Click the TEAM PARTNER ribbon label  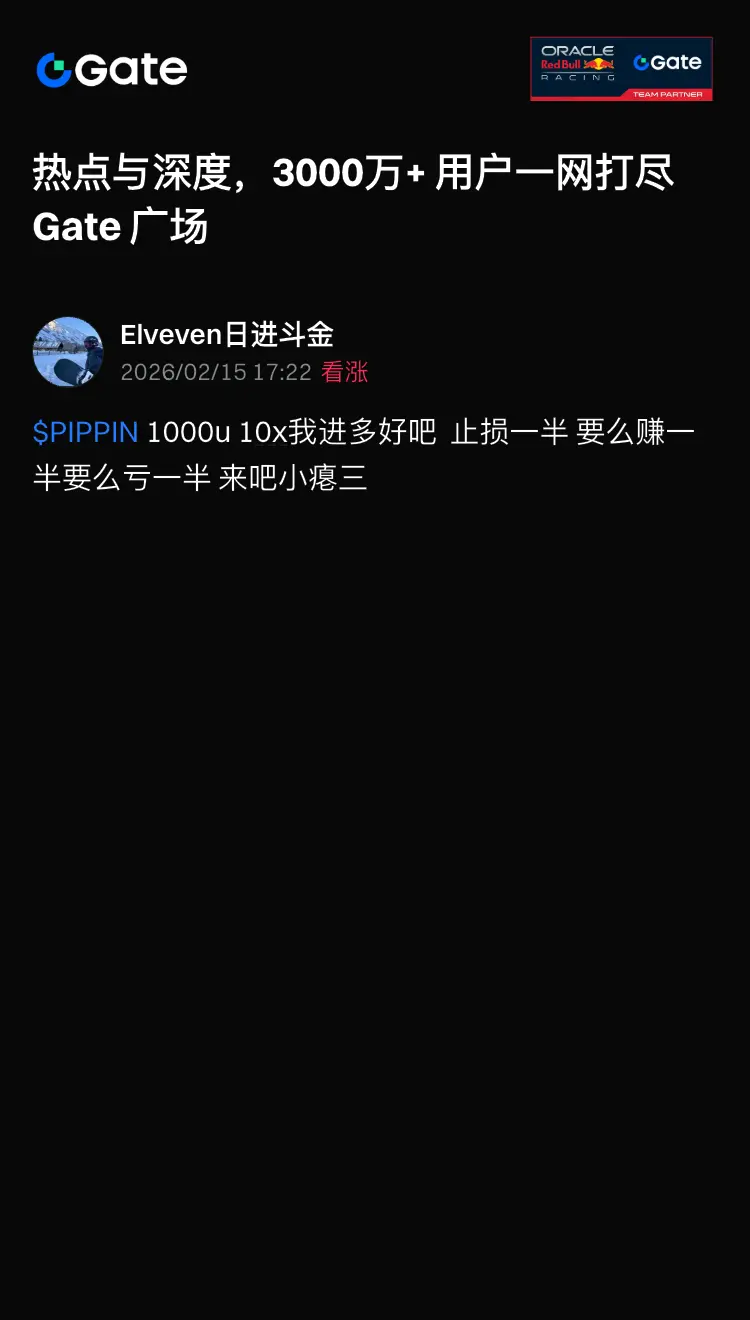[x=667, y=91]
